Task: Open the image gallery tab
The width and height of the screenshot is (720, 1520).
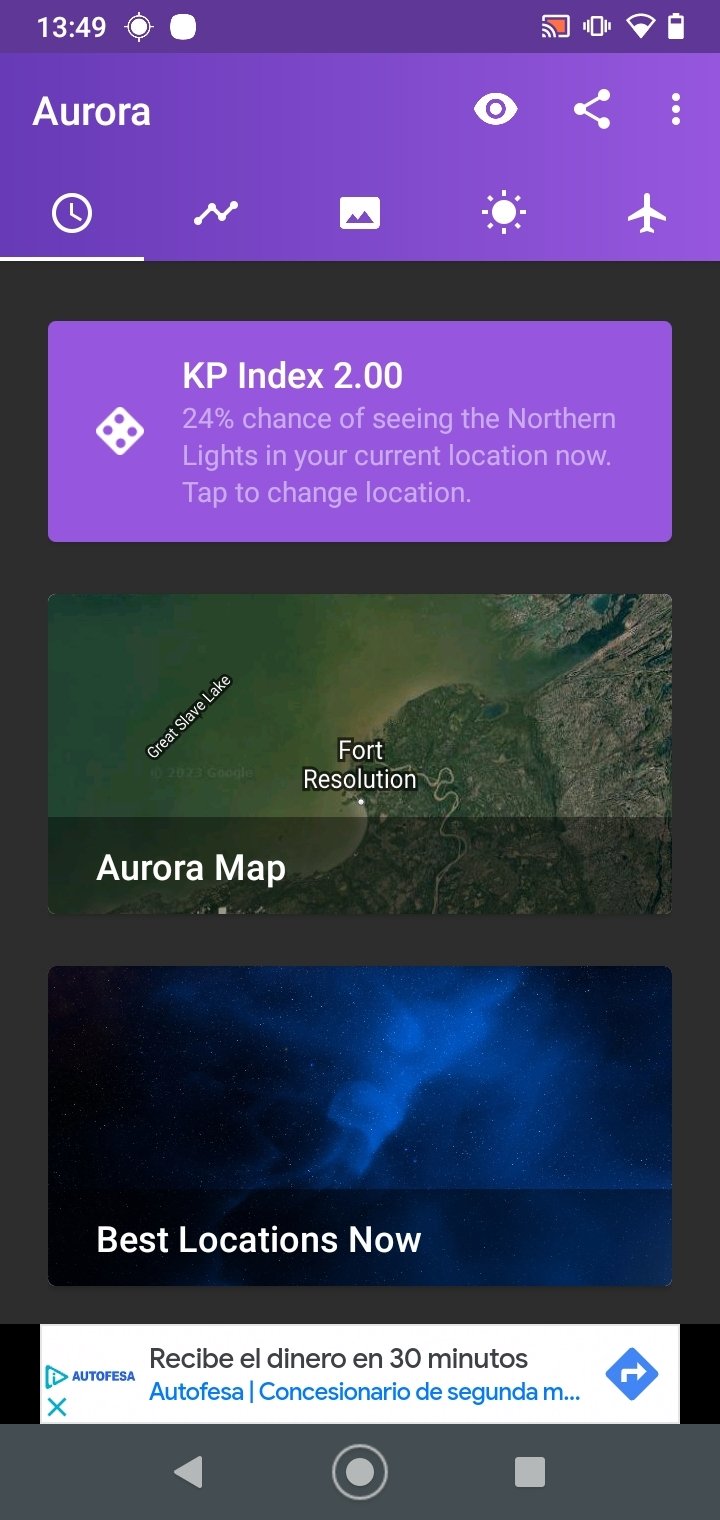Action: click(360, 213)
